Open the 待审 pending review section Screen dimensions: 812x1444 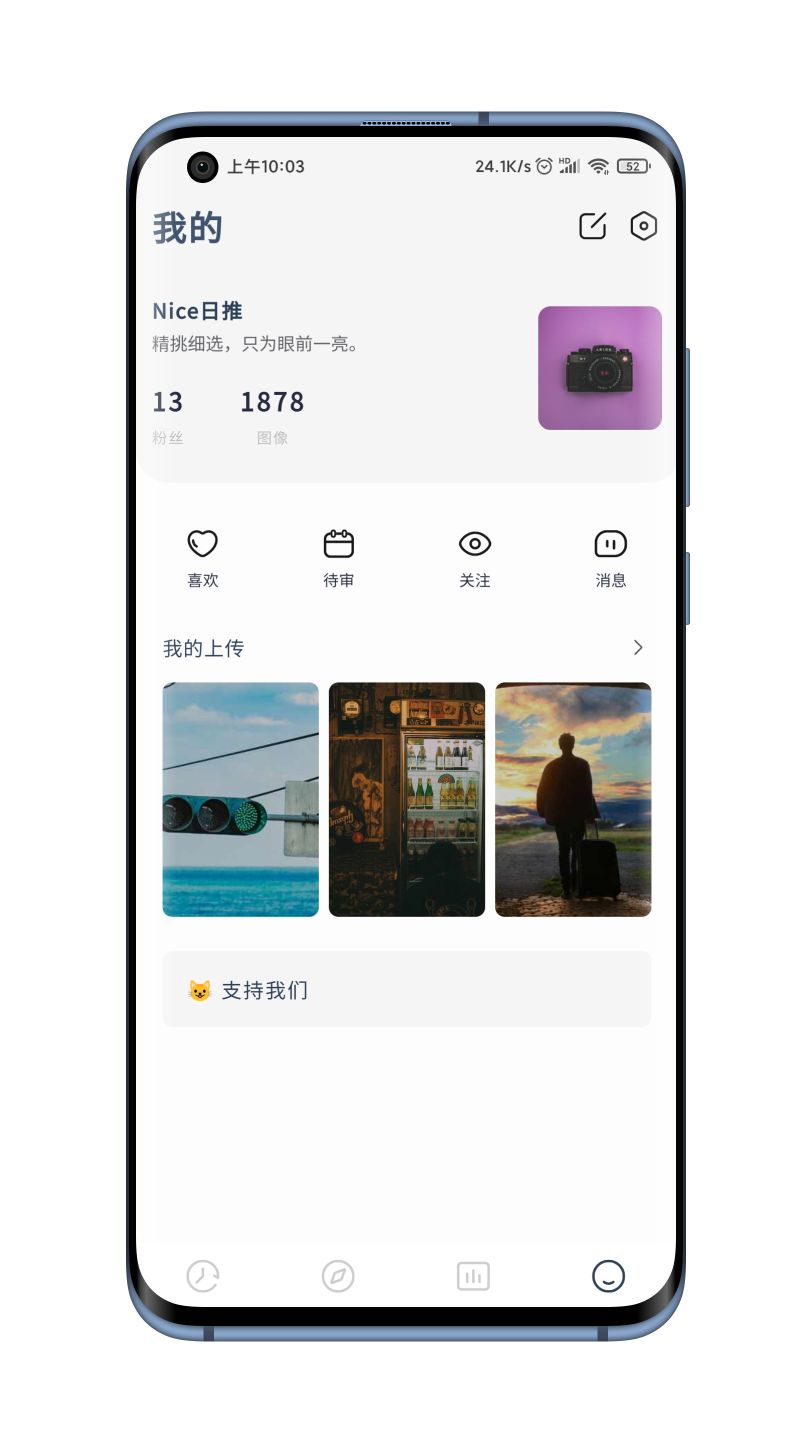(338, 558)
